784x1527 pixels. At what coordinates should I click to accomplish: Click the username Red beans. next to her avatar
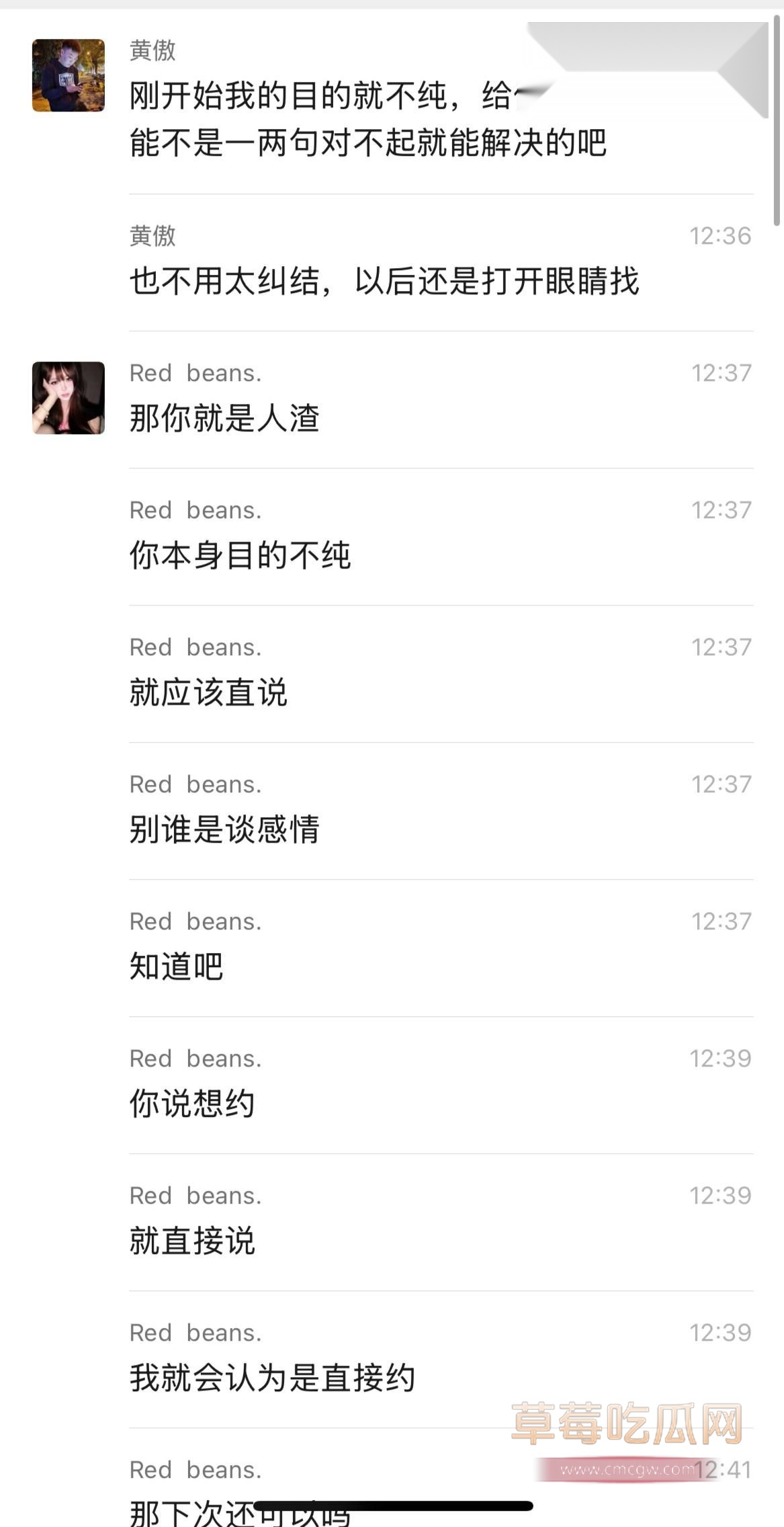195,372
